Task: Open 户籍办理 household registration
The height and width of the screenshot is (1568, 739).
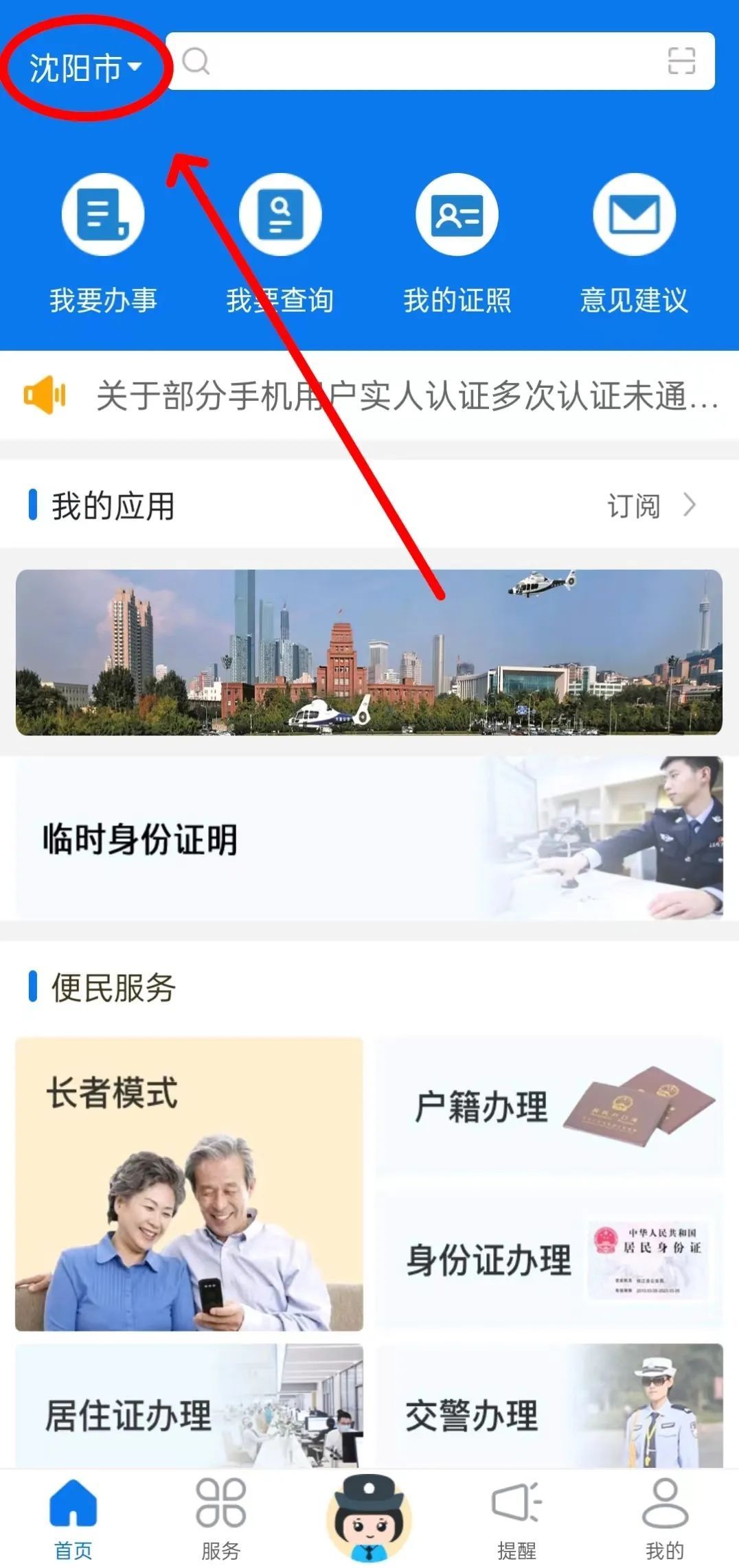Action: click(549, 1106)
